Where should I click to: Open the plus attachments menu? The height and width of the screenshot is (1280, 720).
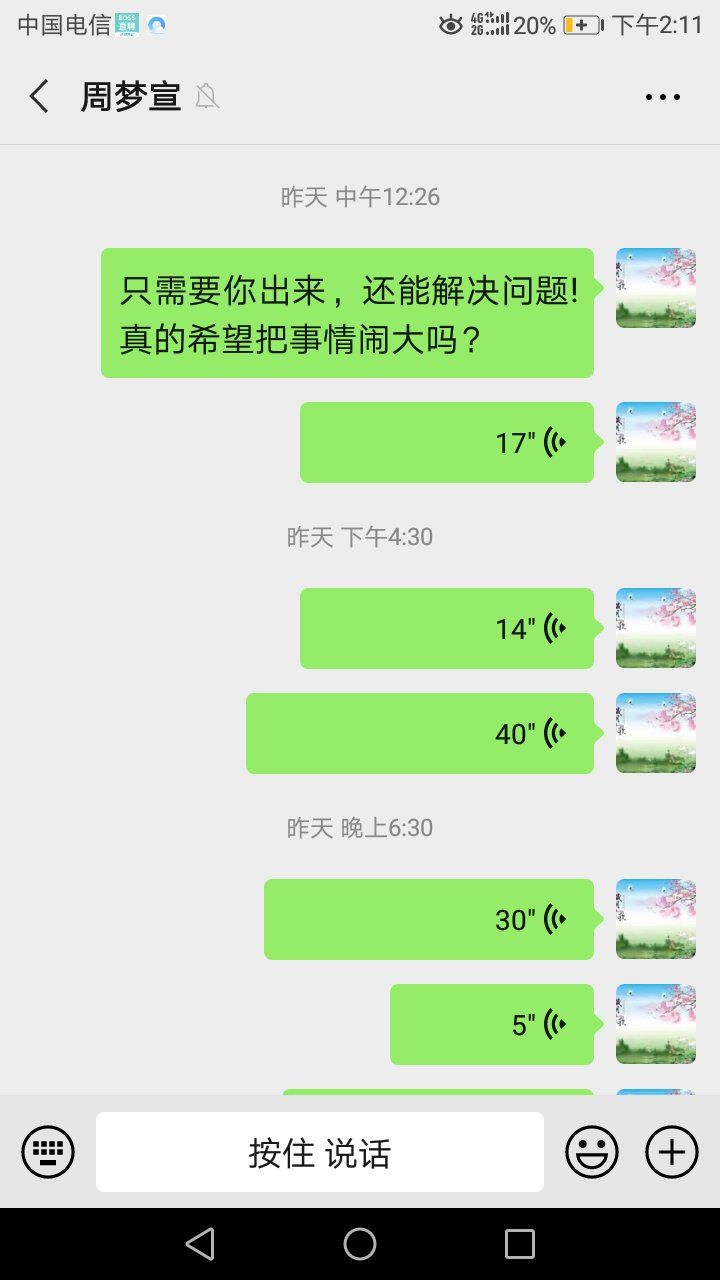click(672, 1152)
